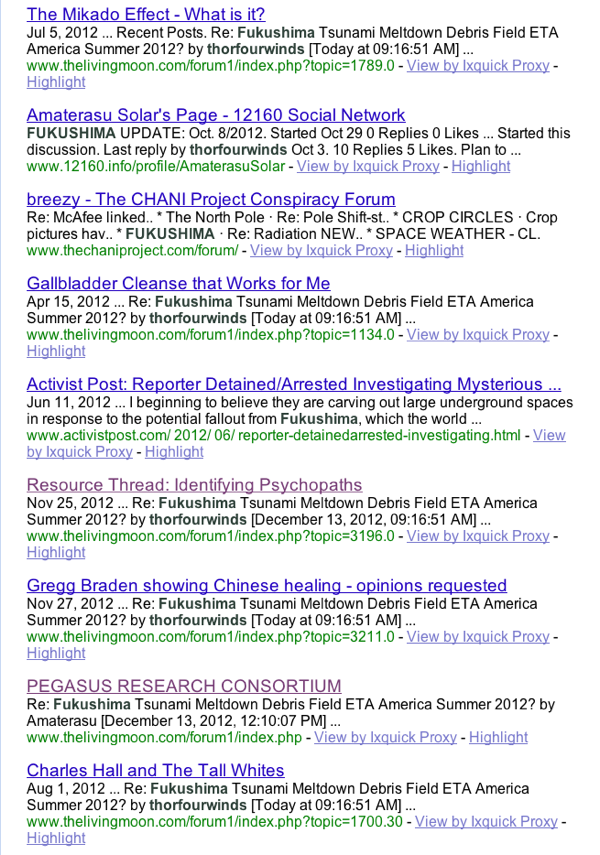This screenshot has height=855, width=600.
Task: Open the Activist Post reporter detained article
Action: (293, 384)
